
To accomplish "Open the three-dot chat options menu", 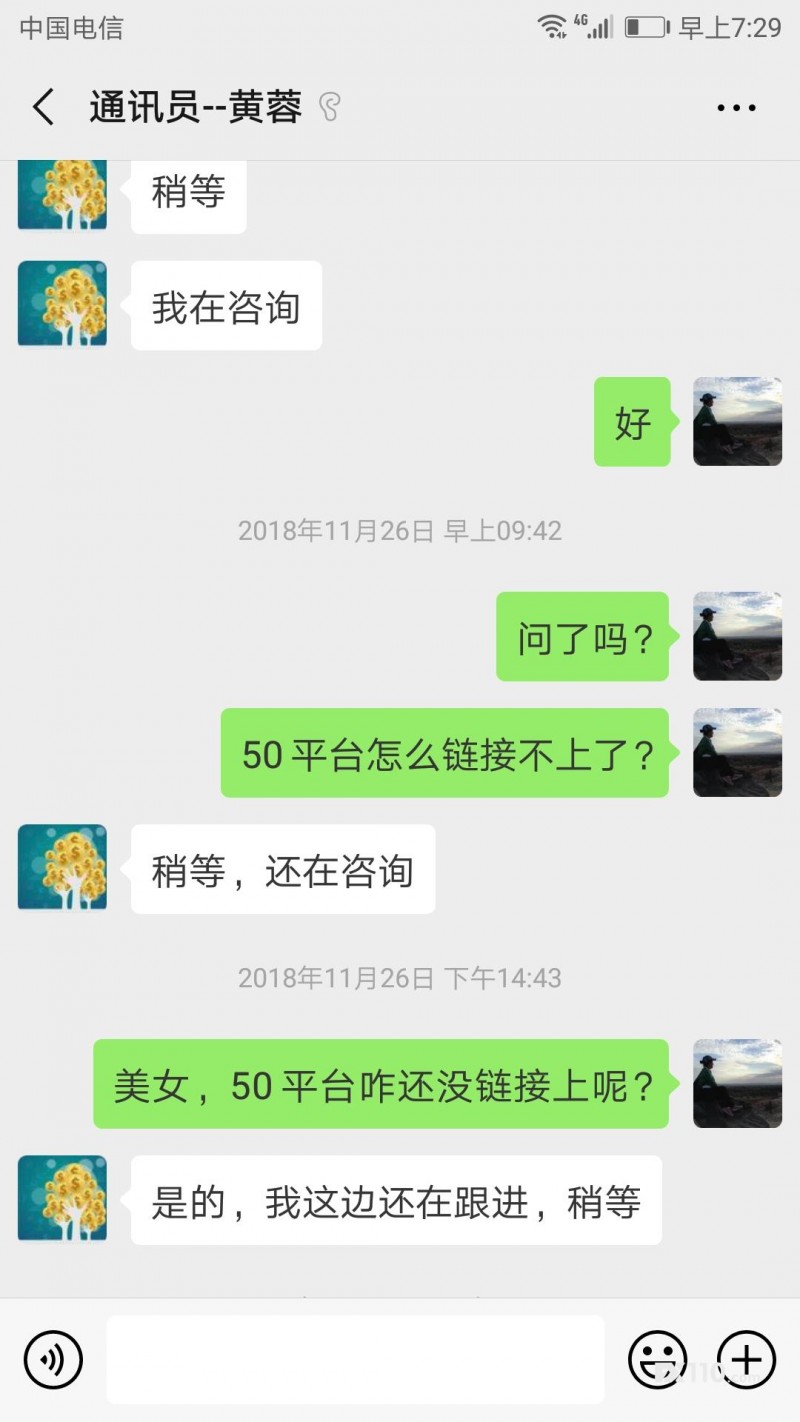I will point(736,107).
